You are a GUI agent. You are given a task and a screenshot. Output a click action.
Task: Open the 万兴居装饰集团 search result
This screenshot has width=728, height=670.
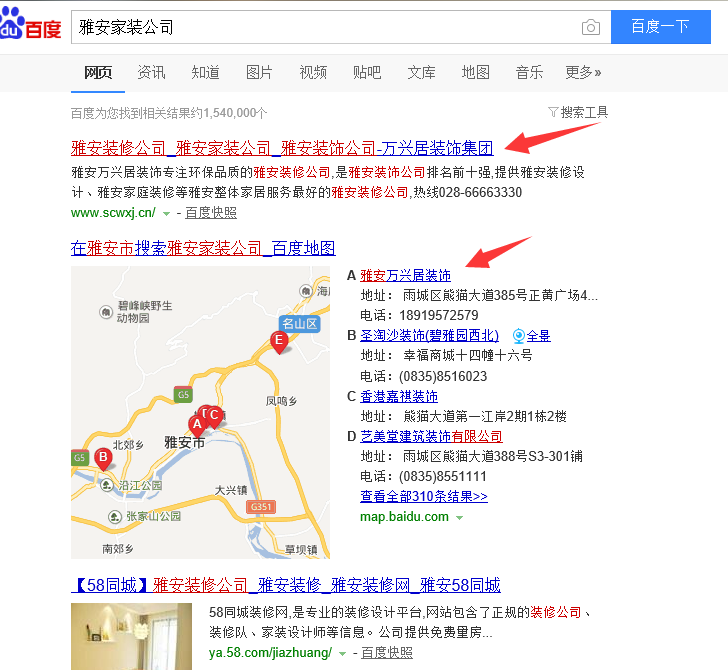coord(282,148)
